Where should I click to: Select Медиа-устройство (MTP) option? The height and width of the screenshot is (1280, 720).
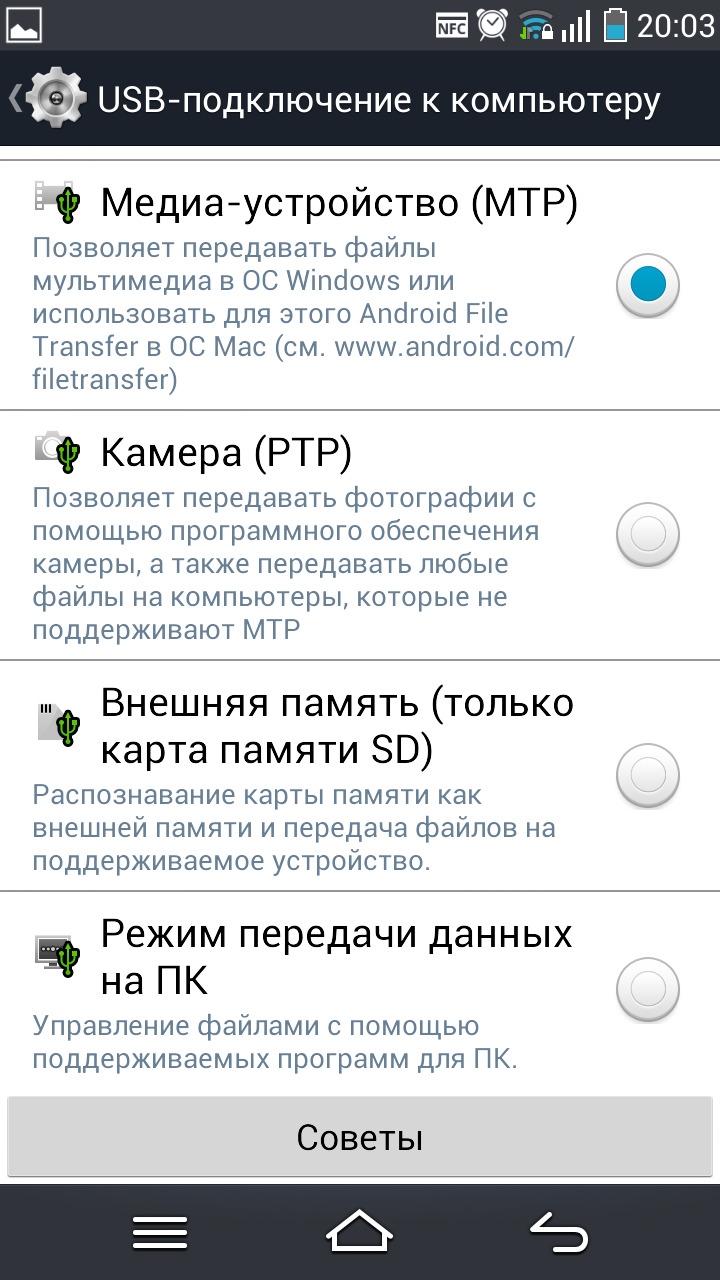pyautogui.click(x=647, y=285)
